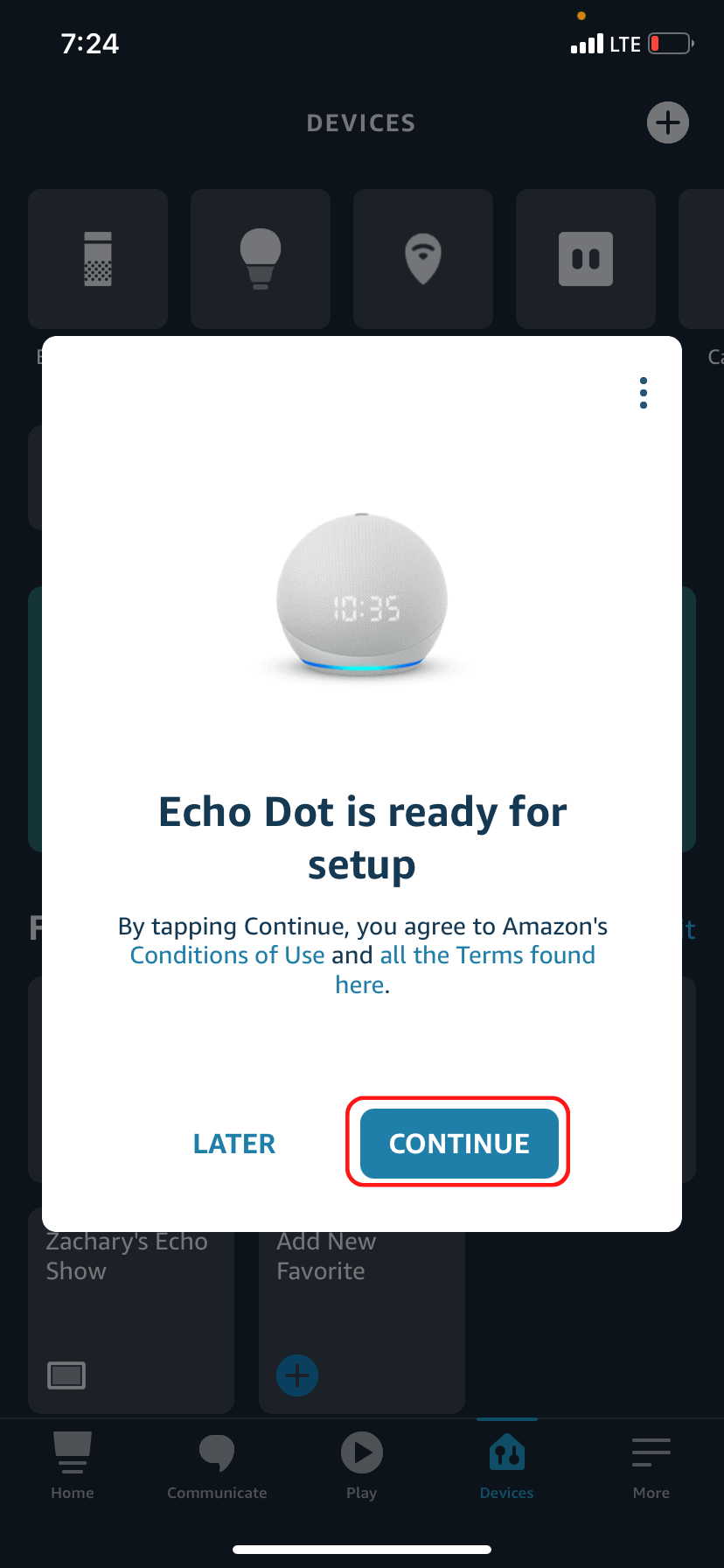724x1568 pixels.
Task: Tap the Wi-Fi location device icon
Action: pyautogui.click(x=422, y=258)
